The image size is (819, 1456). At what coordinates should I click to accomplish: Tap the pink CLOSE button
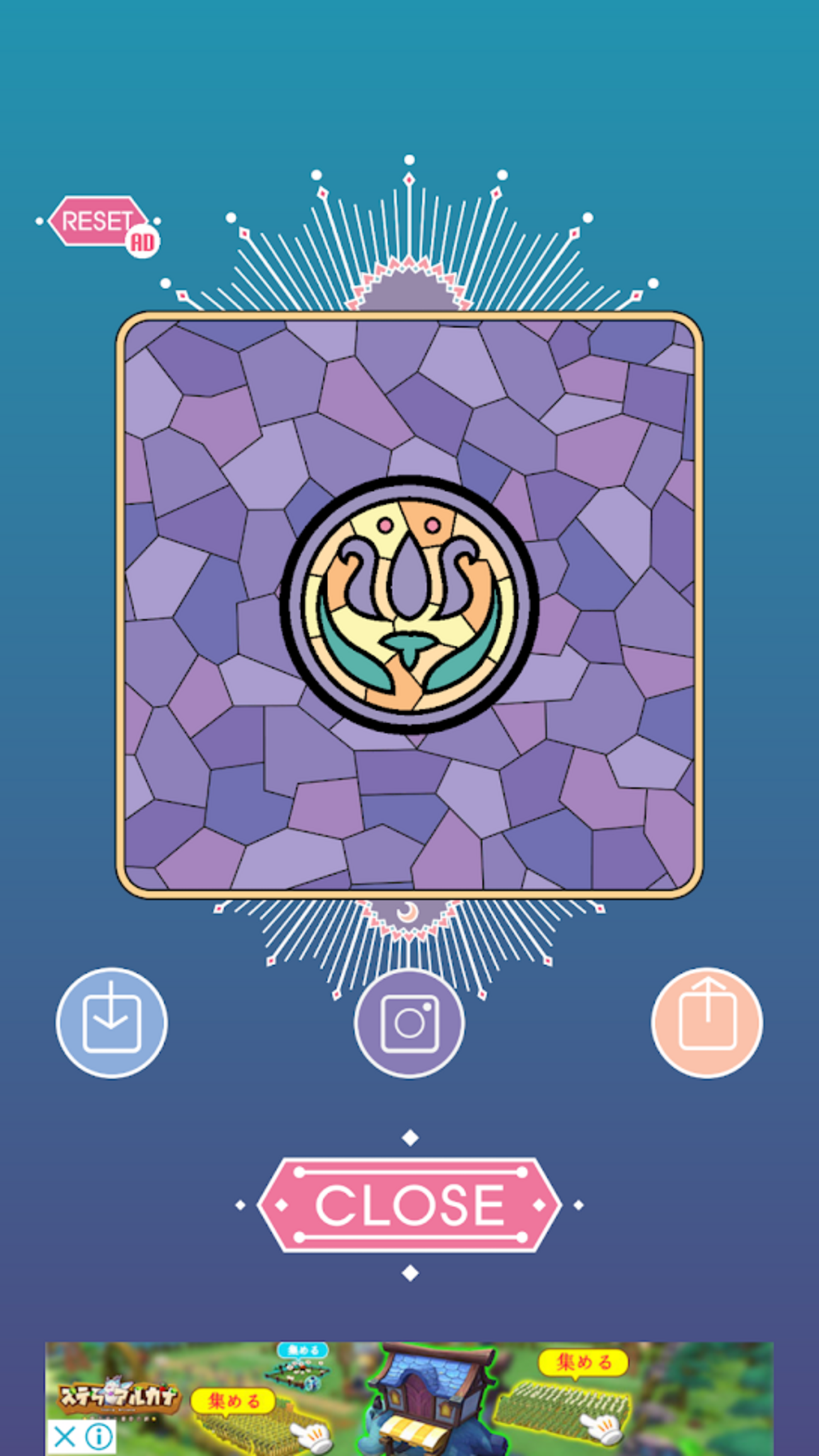(409, 1205)
